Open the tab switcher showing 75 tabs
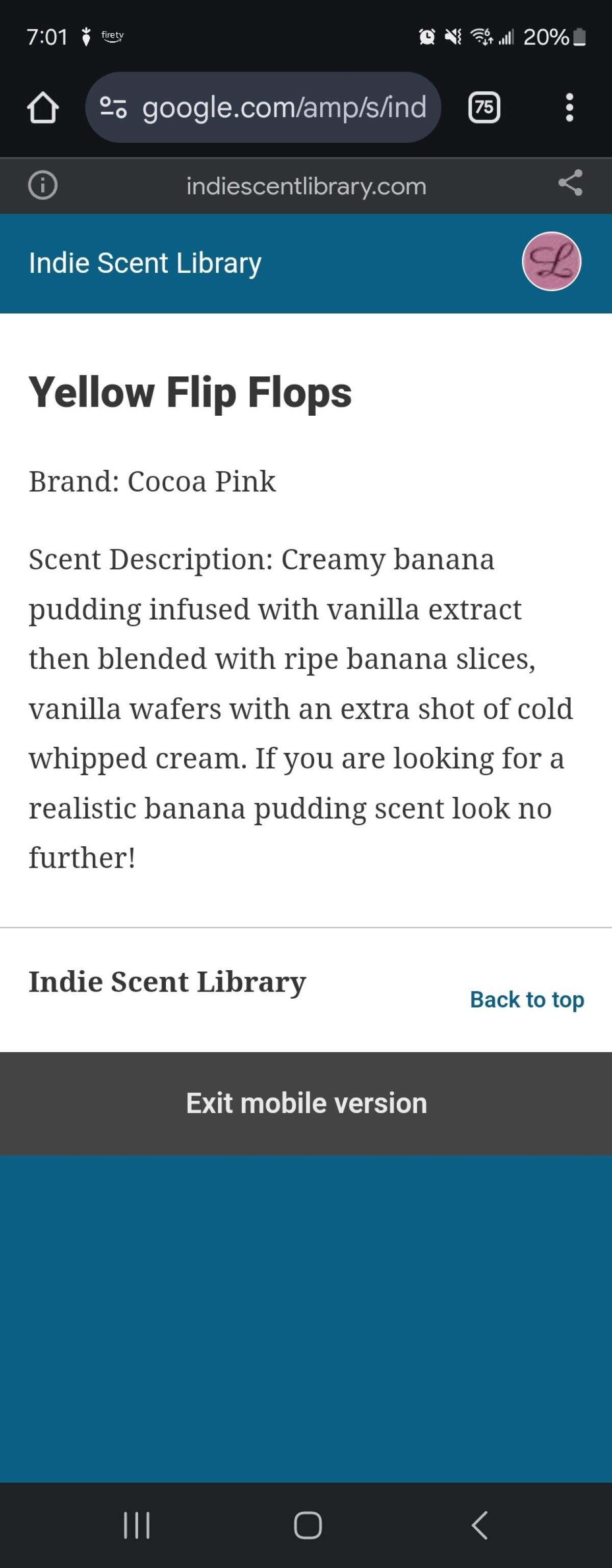The image size is (612, 1568). click(x=483, y=108)
